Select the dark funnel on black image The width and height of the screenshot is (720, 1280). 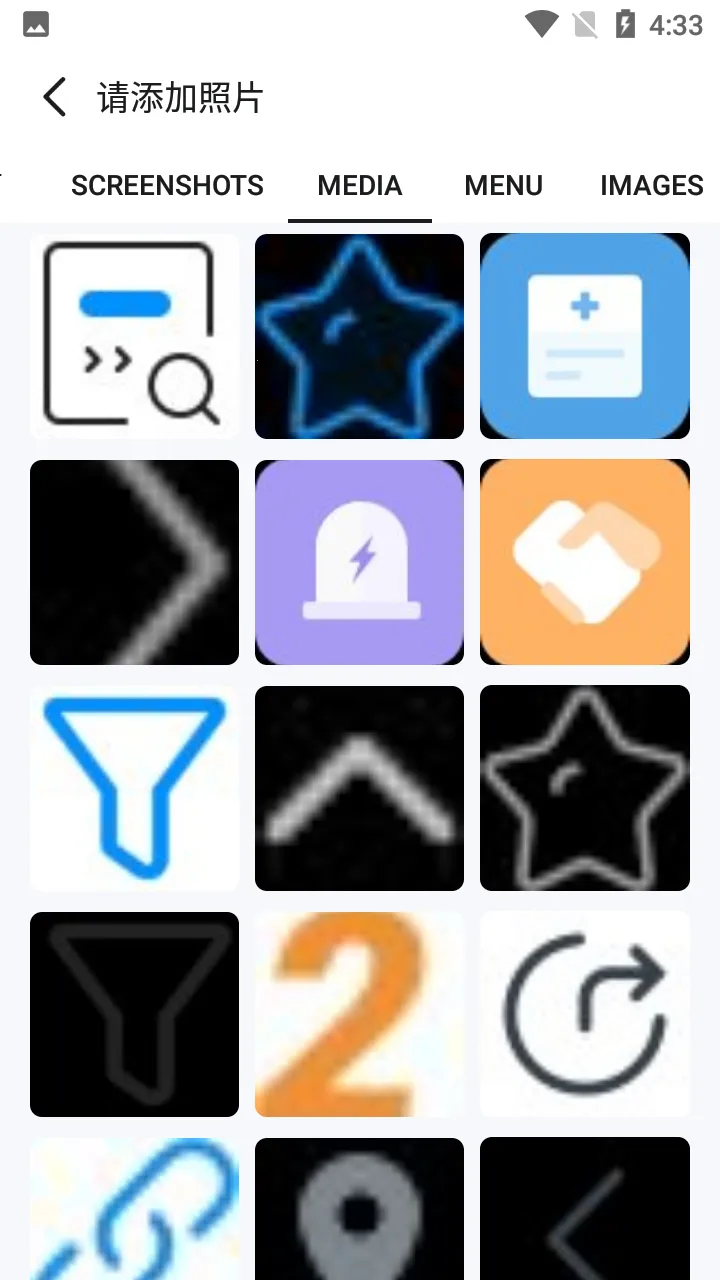click(x=135, y=1014)
